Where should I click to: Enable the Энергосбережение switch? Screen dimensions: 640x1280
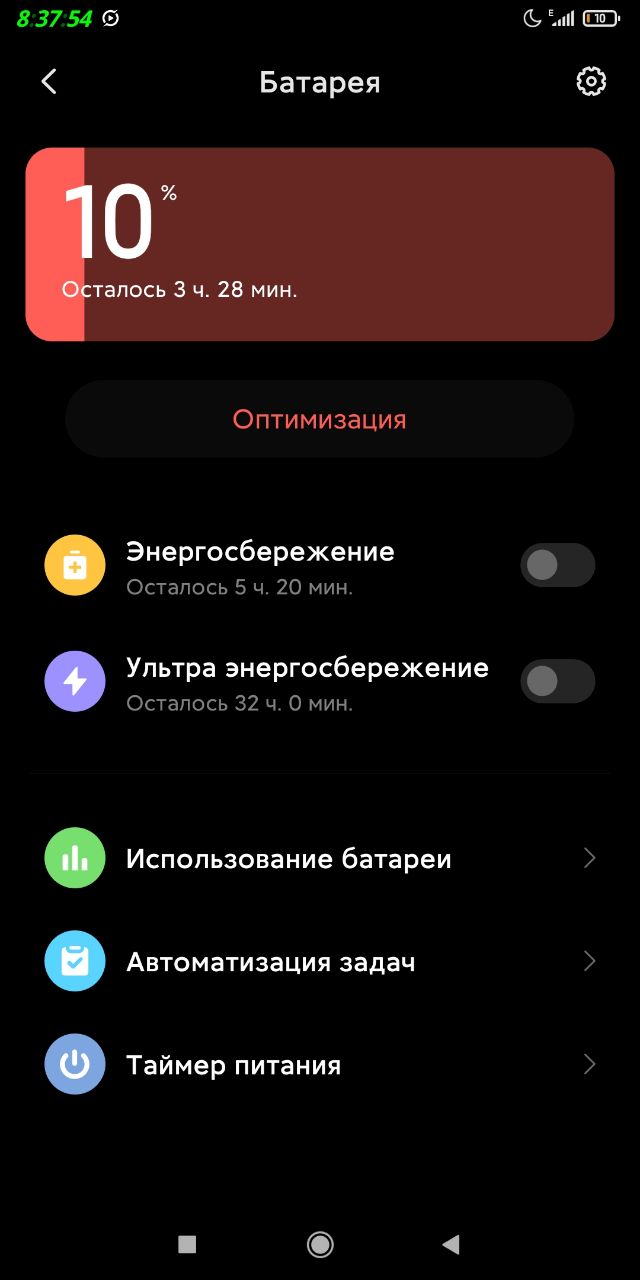(558, 565)
